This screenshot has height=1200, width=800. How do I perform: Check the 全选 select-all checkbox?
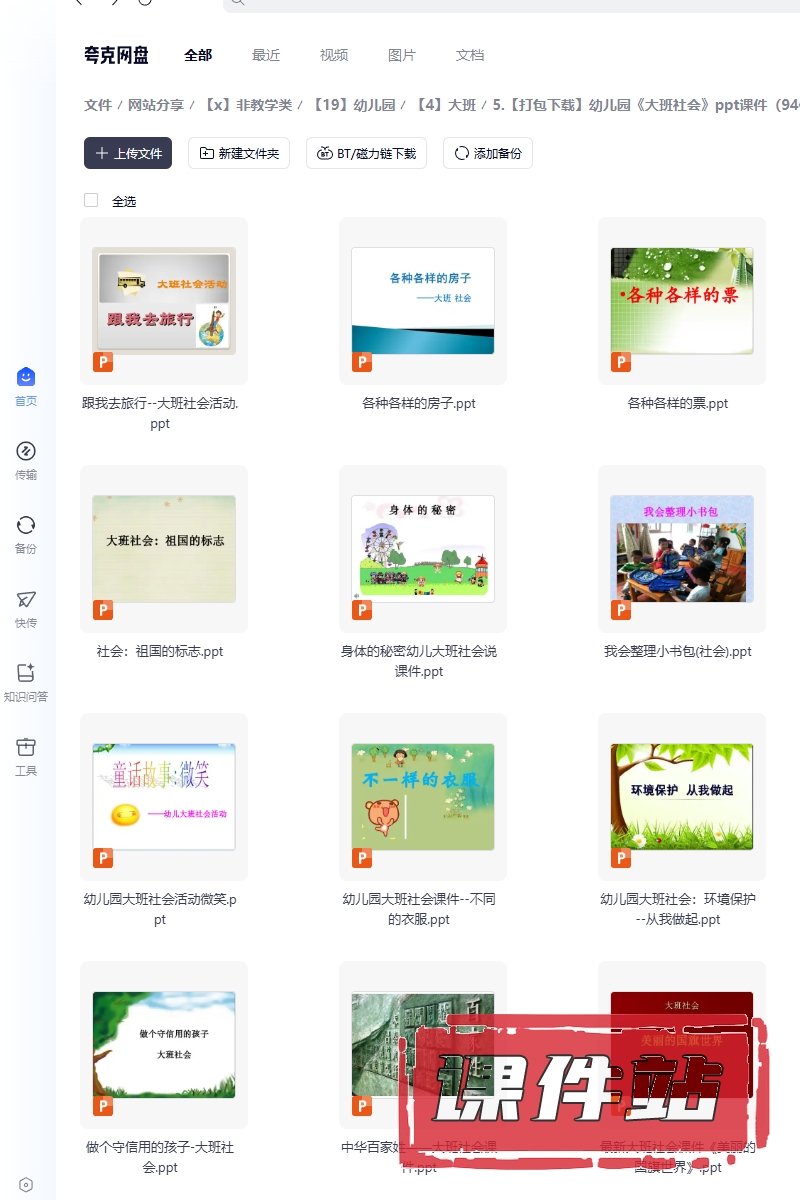91,200
